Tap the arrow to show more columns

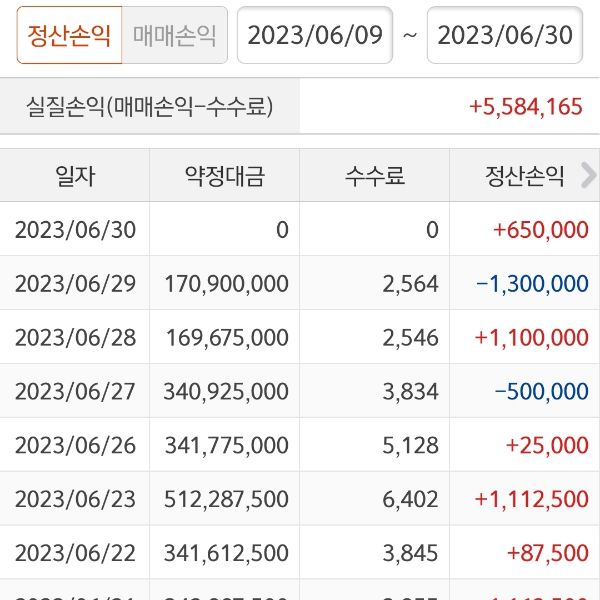click(x=588, y=174)
